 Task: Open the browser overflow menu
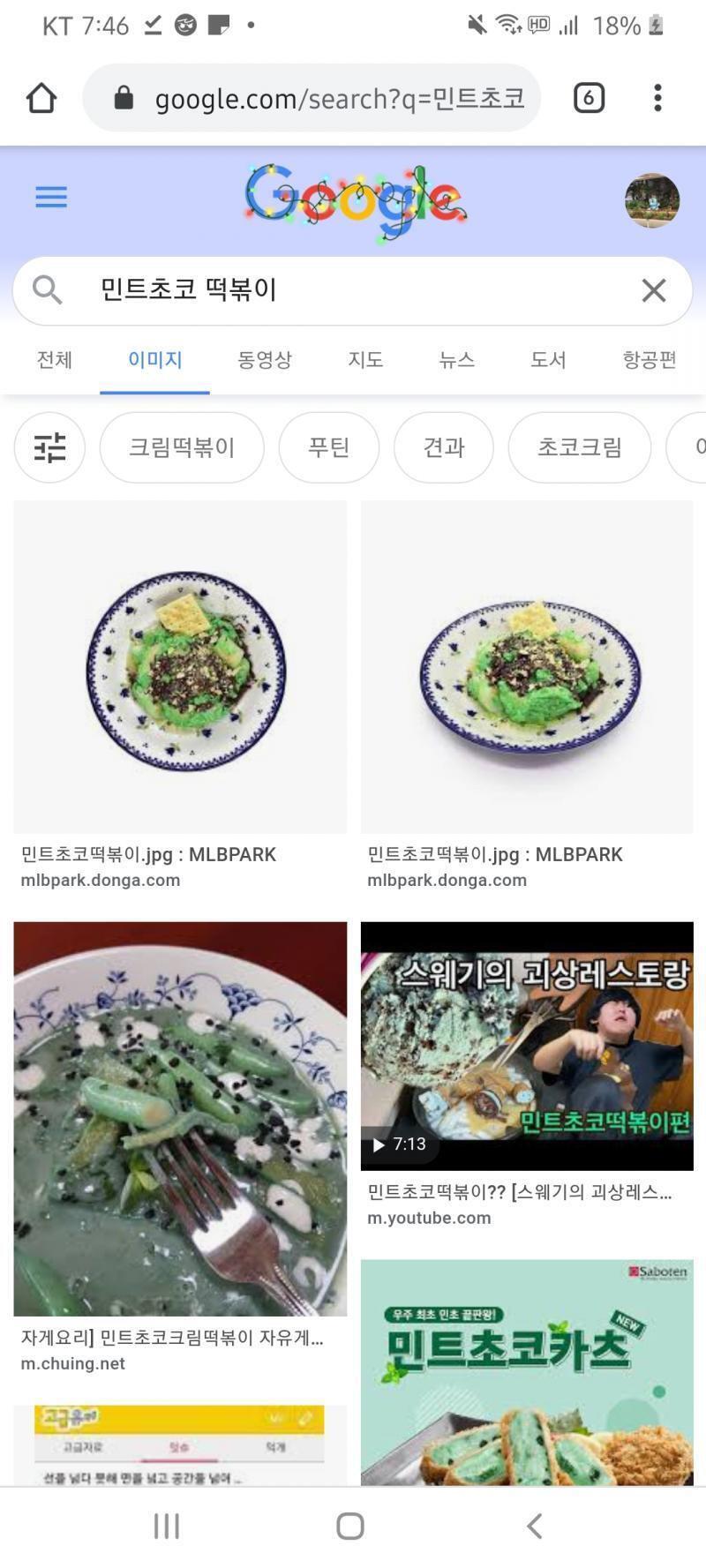(657, 98)
